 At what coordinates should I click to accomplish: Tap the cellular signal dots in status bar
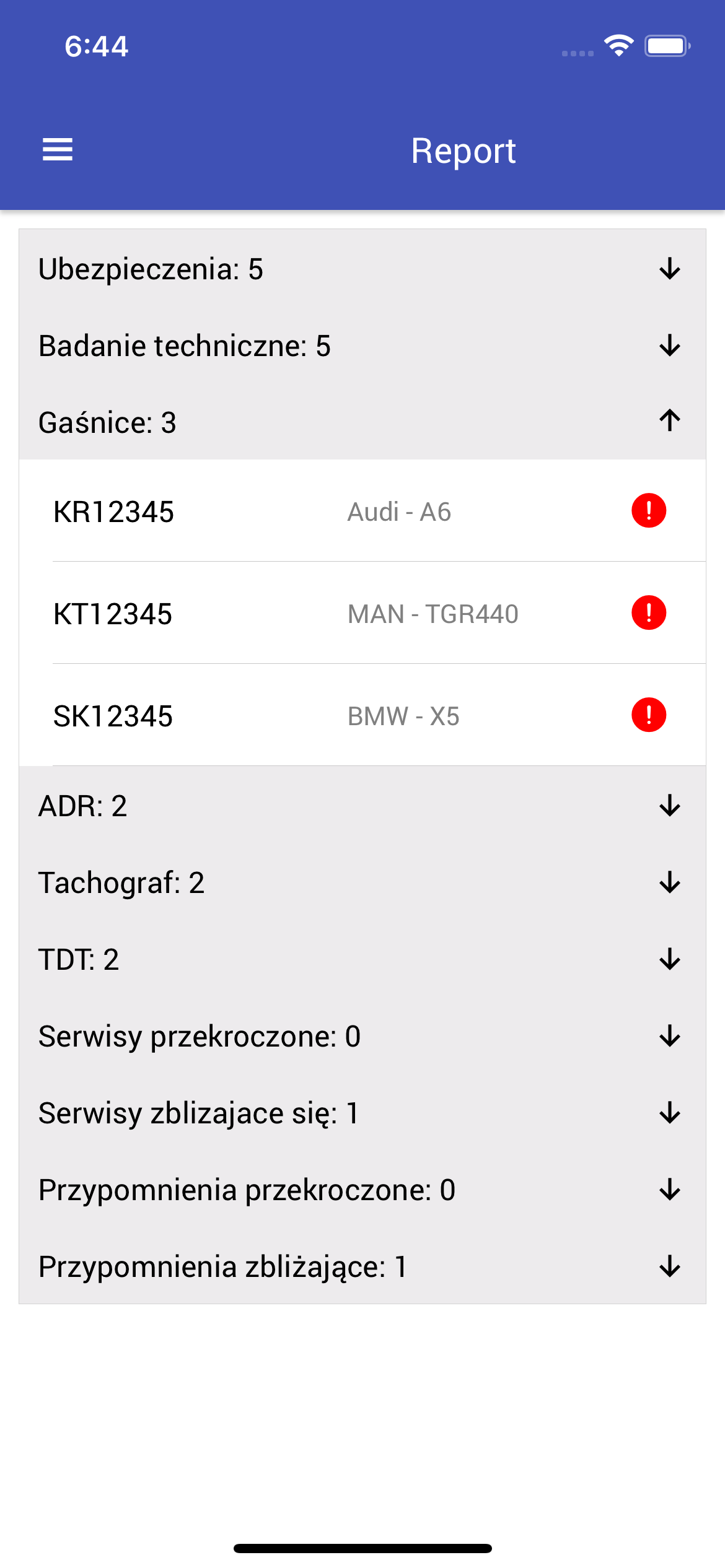click(576, 53)
